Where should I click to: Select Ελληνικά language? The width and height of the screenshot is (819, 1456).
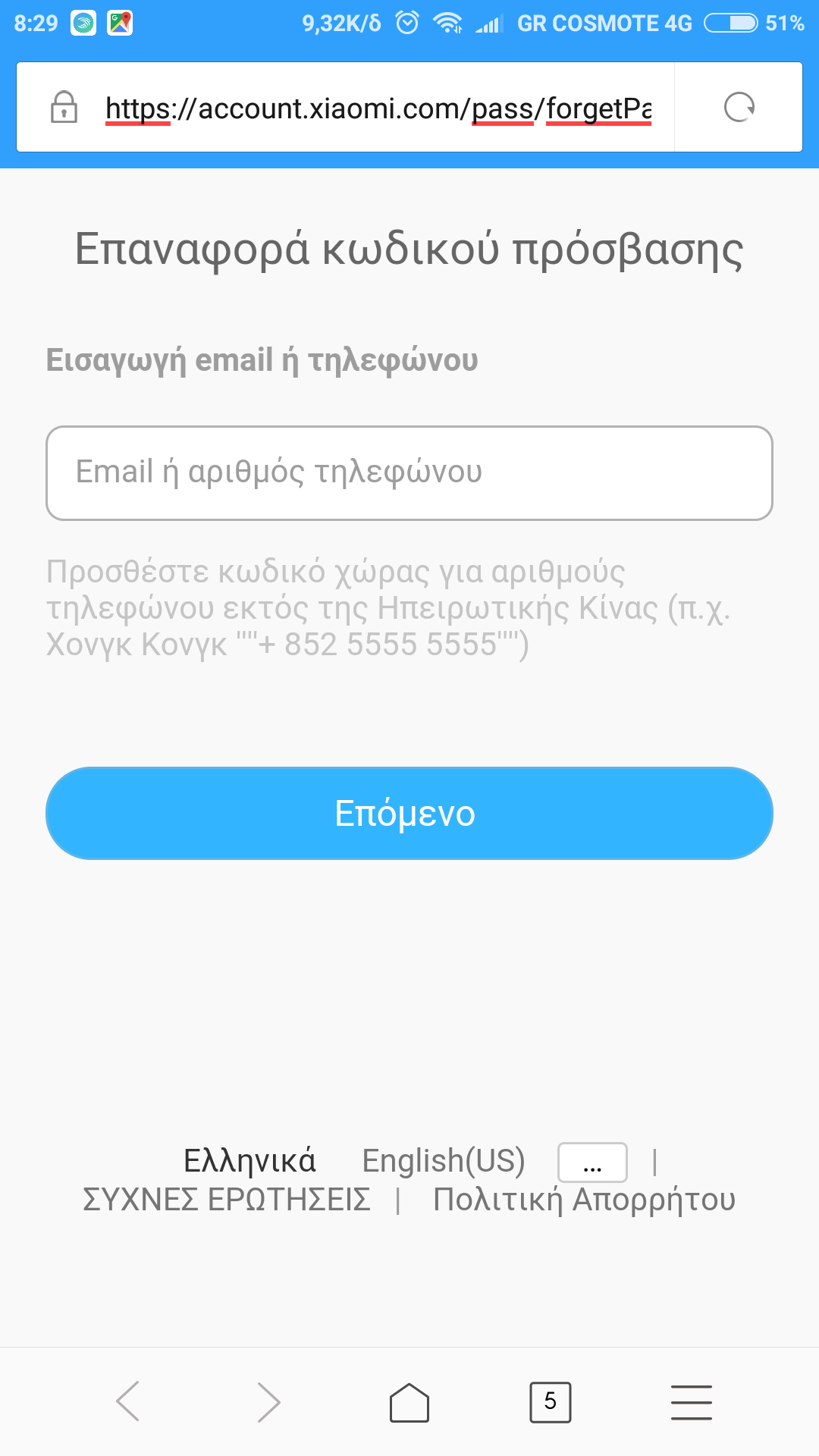coord(249,1161)
